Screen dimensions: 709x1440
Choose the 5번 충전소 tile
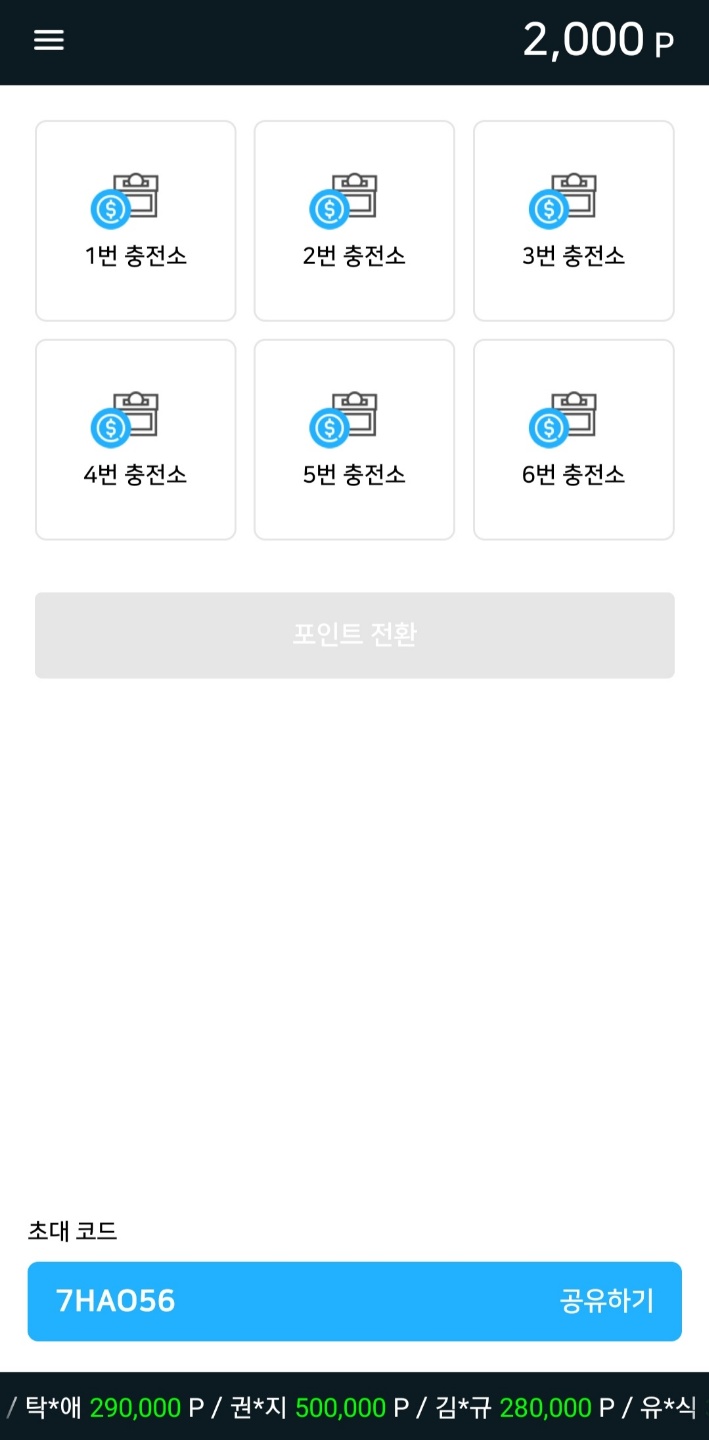tap(354, 440)
